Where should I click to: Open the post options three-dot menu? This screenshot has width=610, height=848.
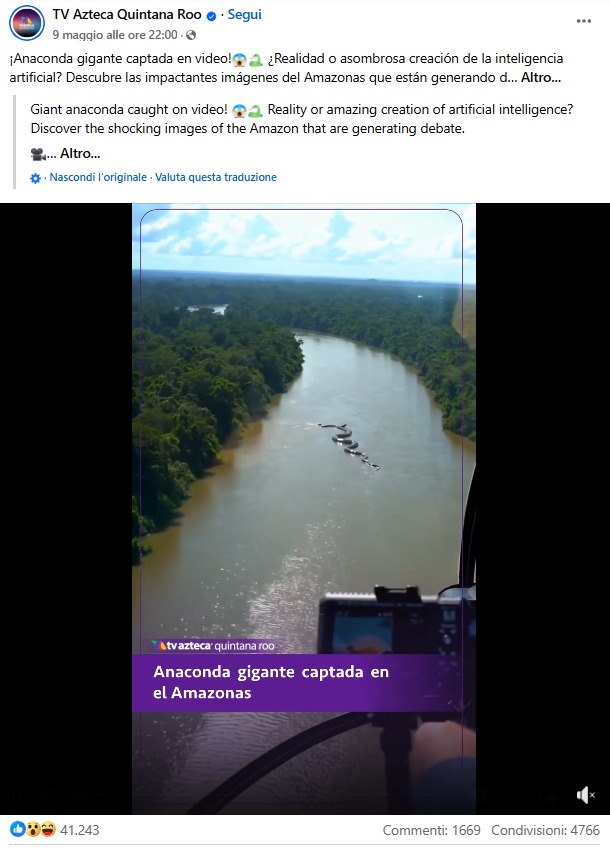pos(584,20)
